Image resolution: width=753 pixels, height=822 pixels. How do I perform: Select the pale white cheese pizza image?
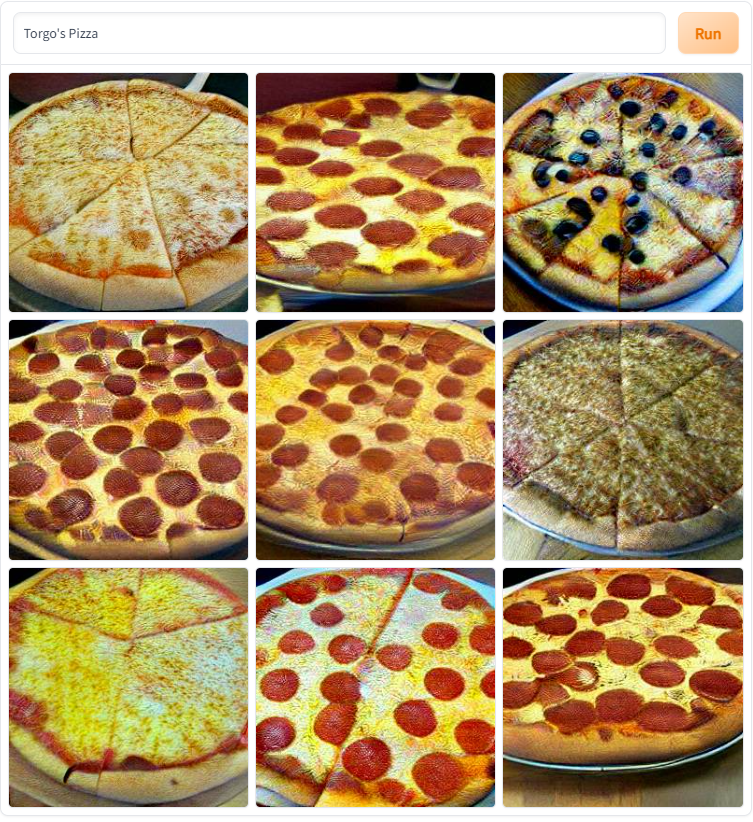coord(128,192)
